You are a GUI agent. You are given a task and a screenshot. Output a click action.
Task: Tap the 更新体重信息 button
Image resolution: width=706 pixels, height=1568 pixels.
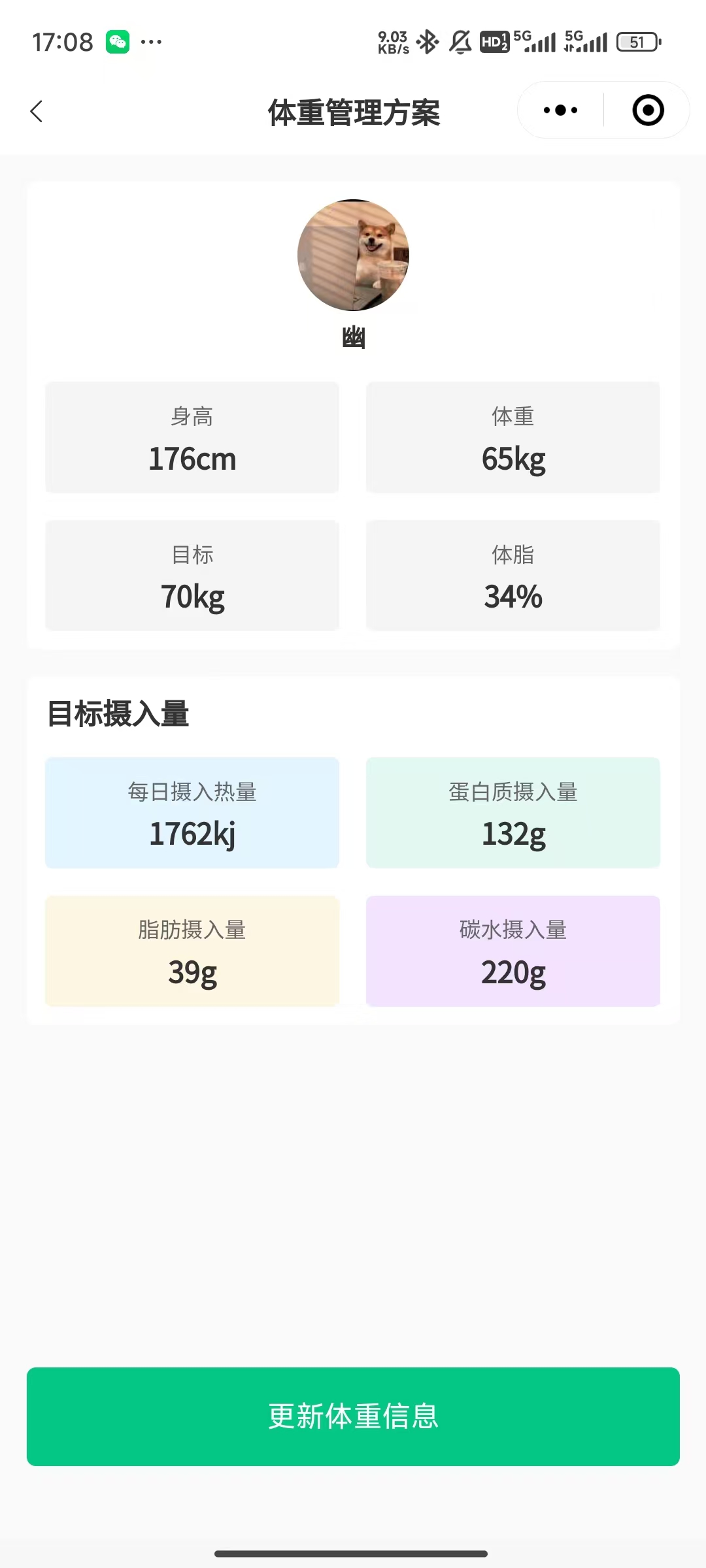(x=353, y=1416)
